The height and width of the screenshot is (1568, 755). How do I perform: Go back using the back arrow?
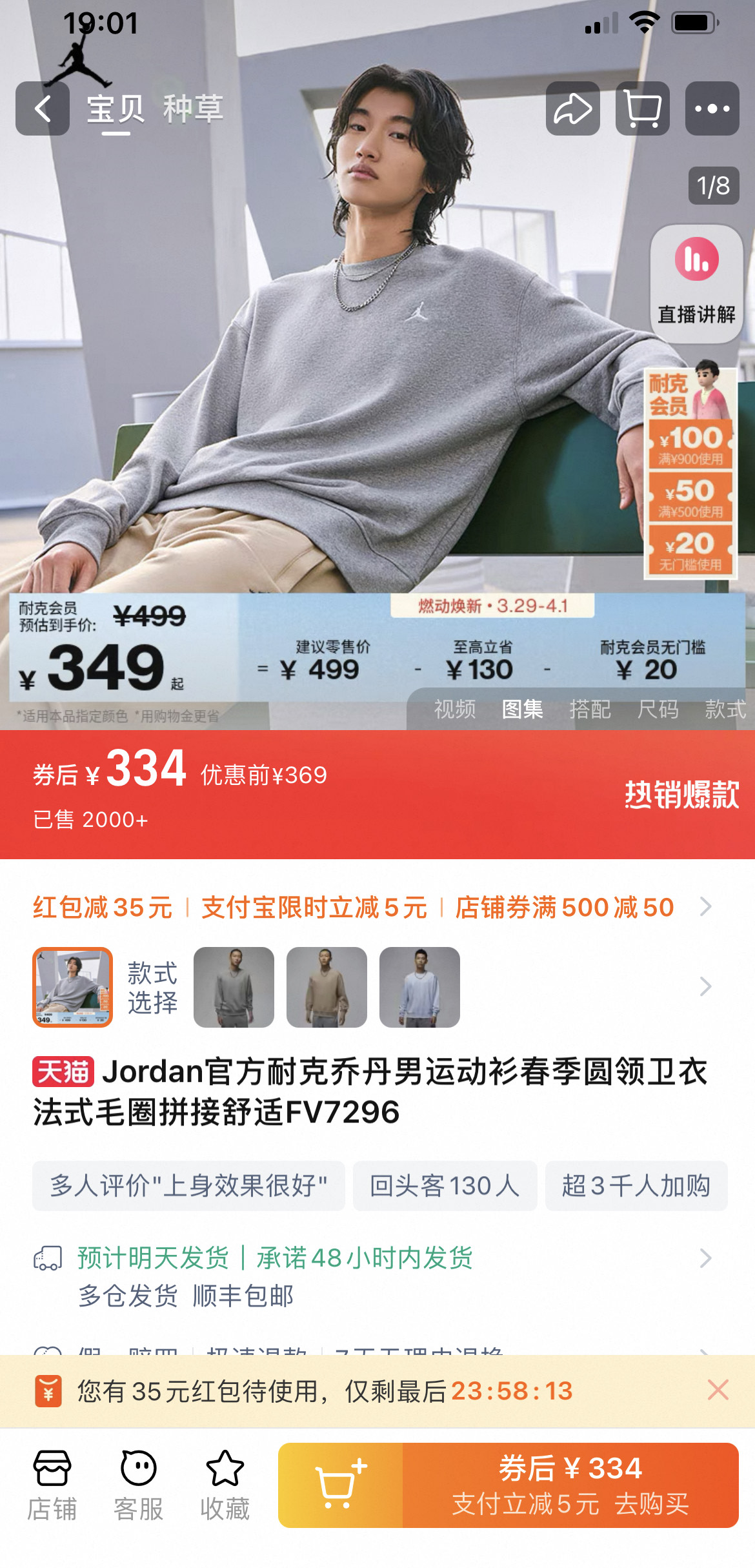click(x=42, y=108)
